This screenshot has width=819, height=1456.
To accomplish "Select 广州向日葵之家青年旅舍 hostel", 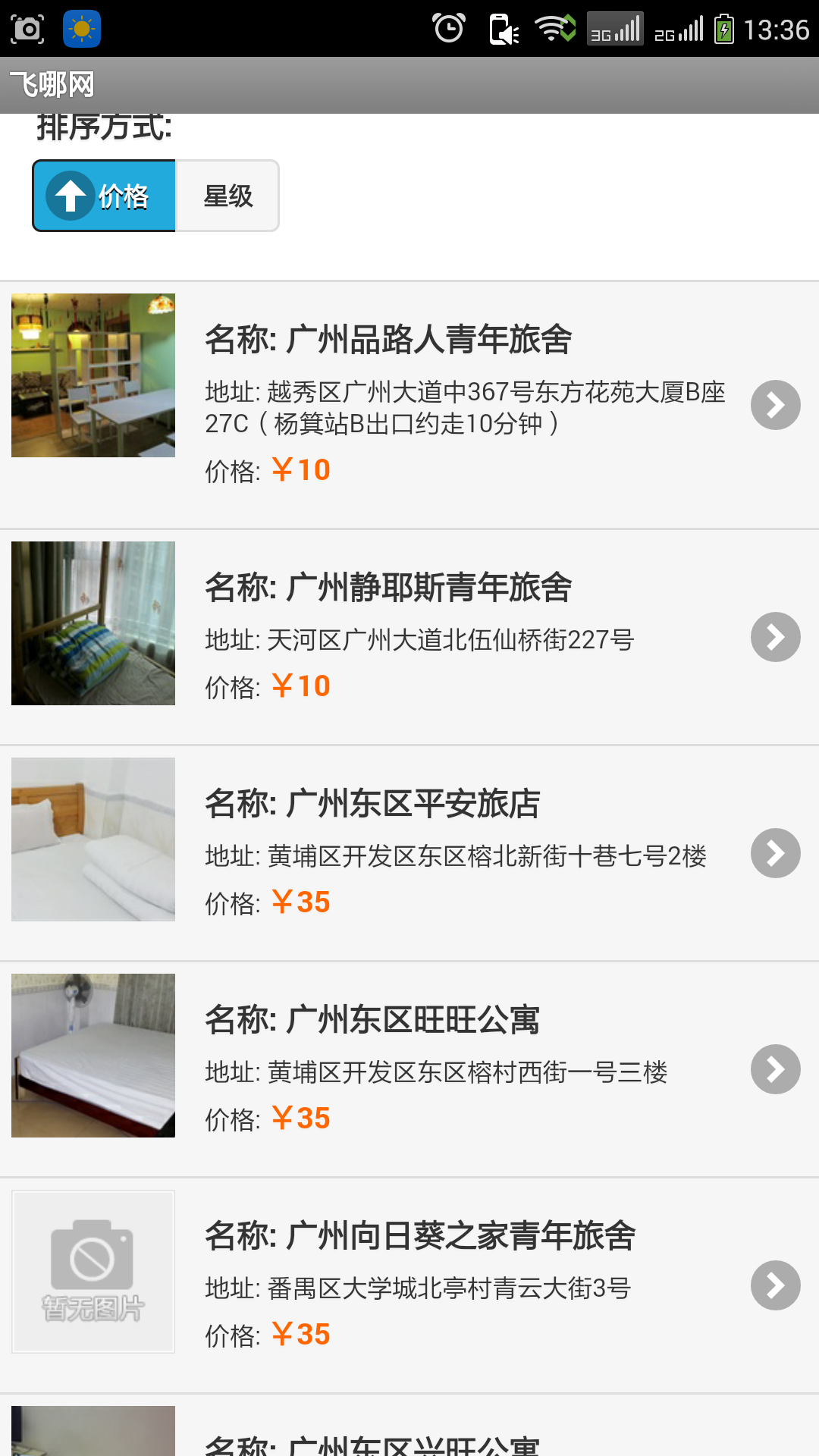I will [409, 1285].
